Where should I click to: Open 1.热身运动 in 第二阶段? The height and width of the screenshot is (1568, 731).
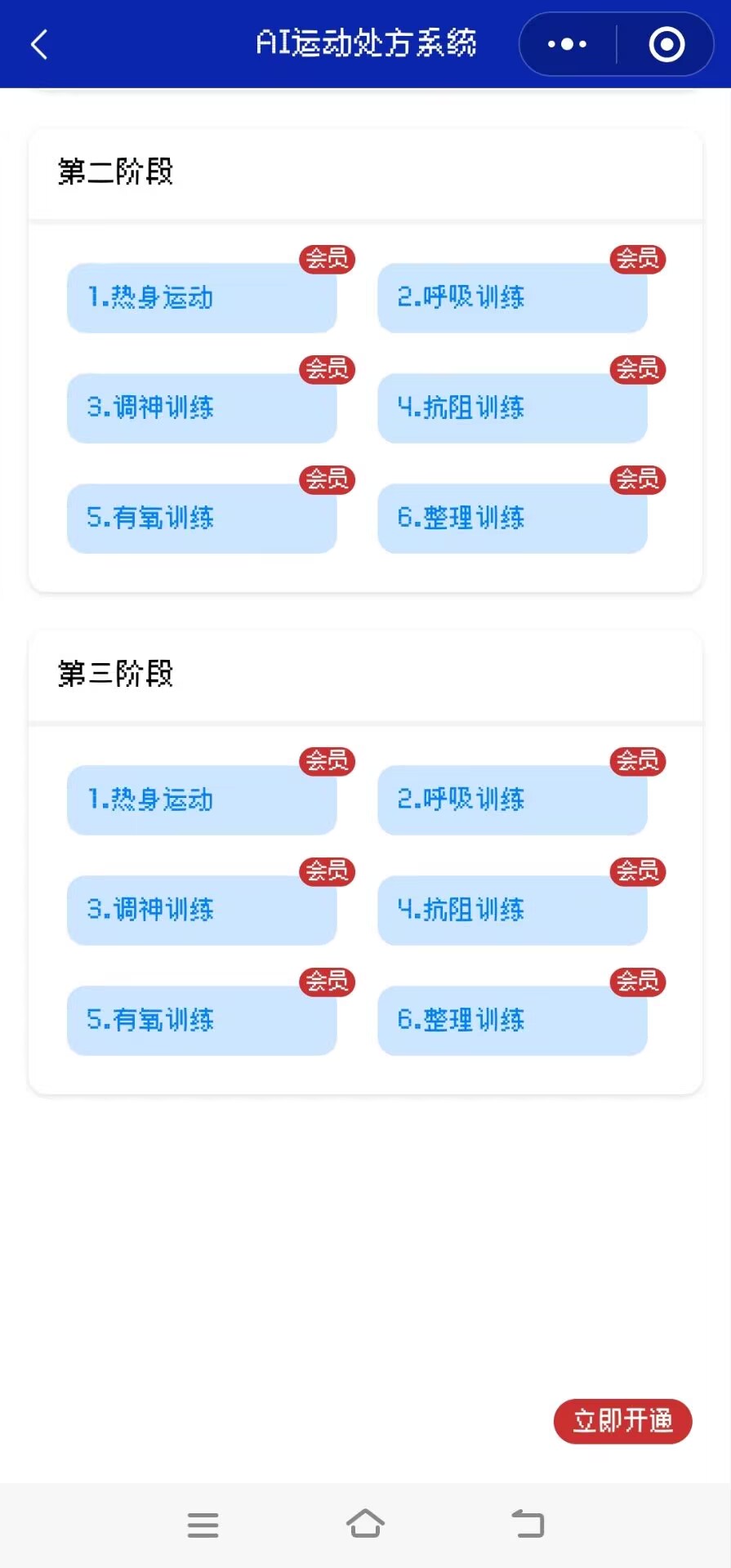[x=202, y=298]
